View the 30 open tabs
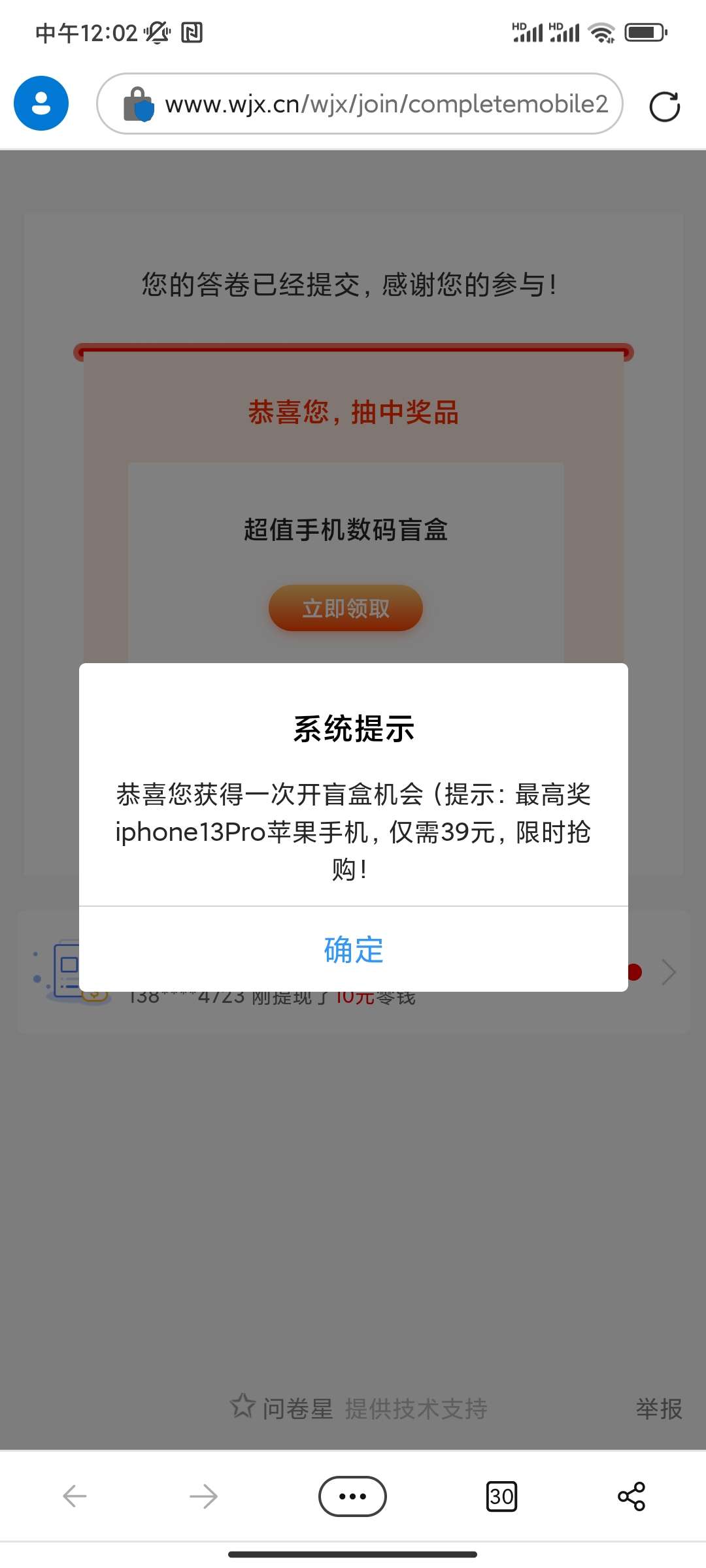The image size is (706, 1568). point(501,1496)
